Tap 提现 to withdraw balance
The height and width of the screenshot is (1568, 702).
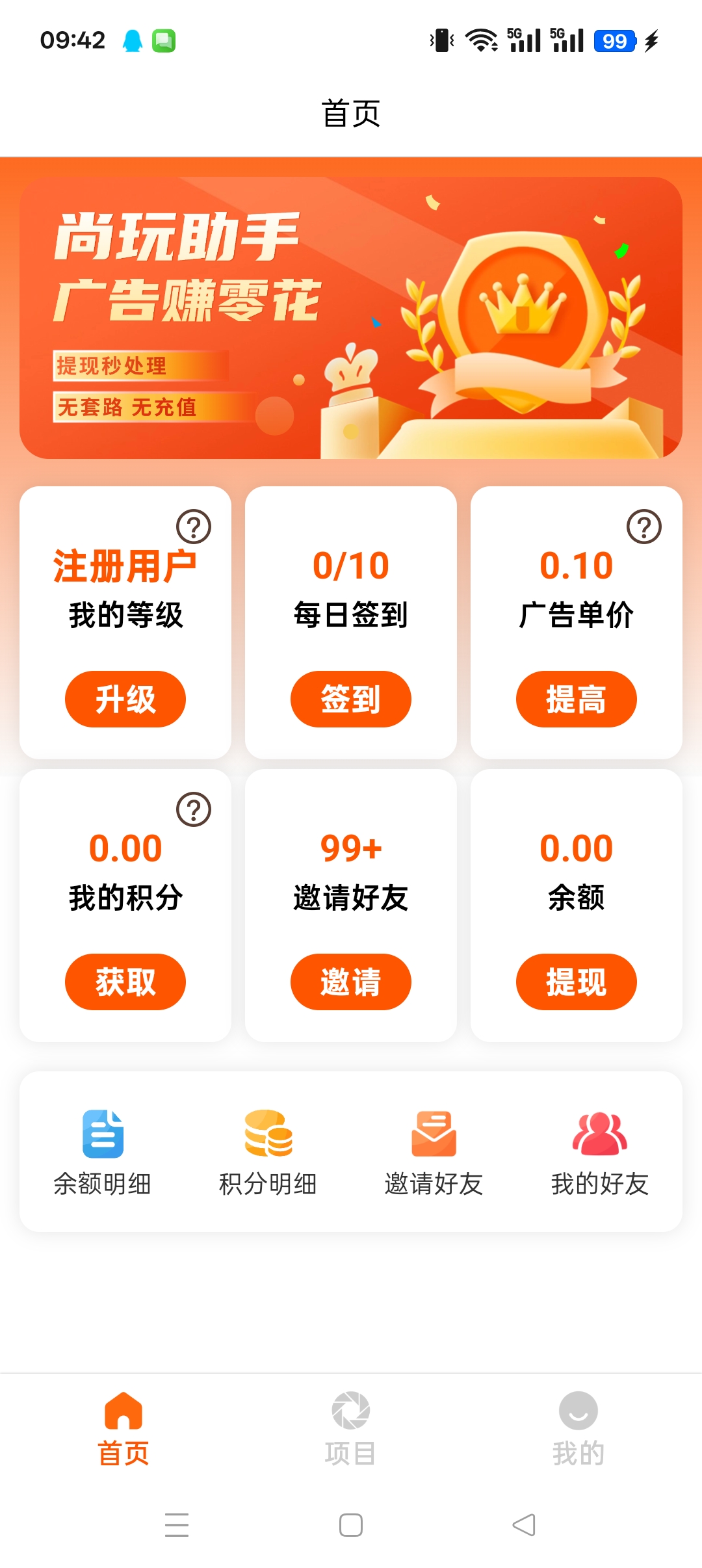(x=576, y=982)
